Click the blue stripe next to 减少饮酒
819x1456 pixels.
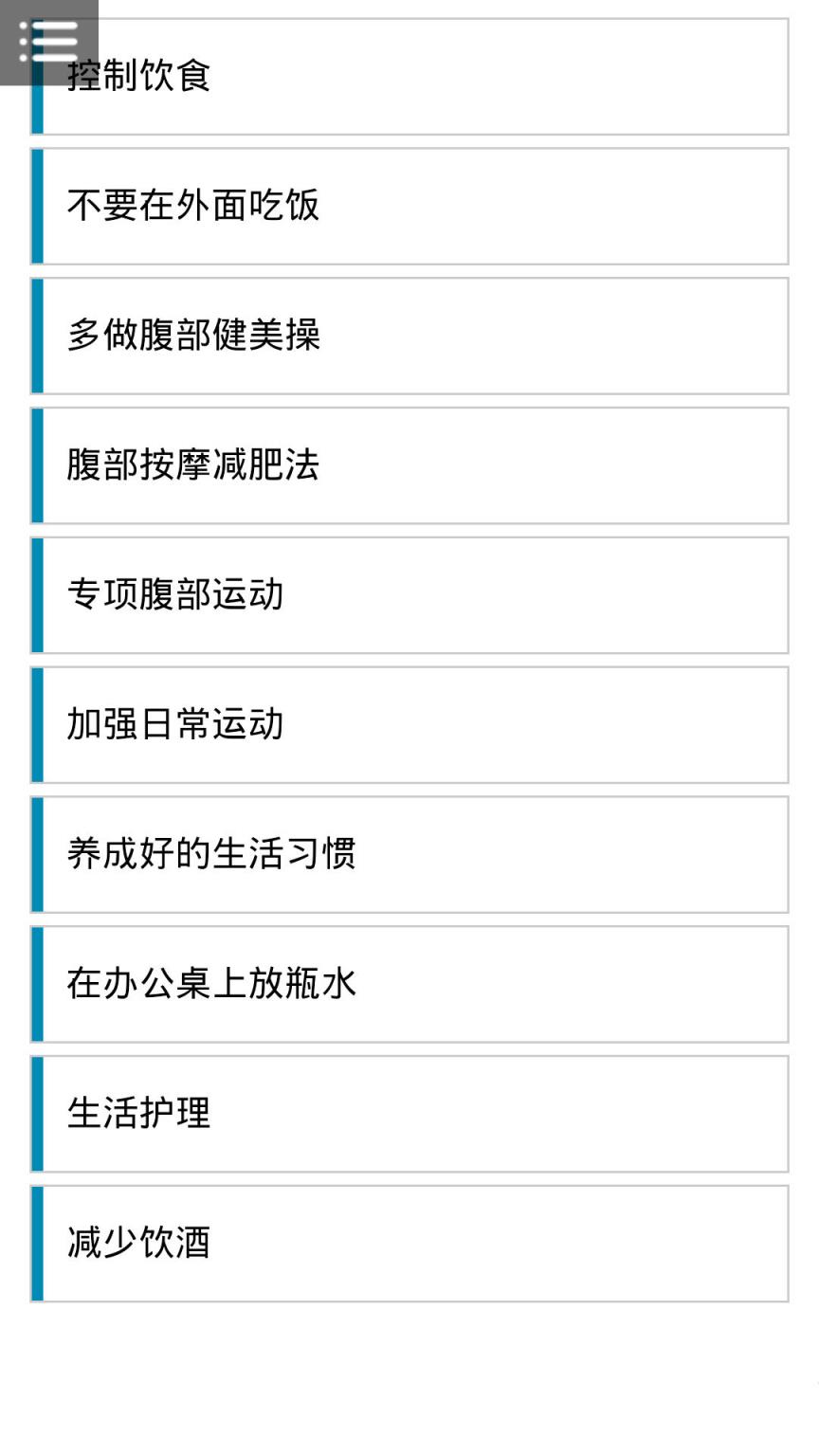point(37,1243)
